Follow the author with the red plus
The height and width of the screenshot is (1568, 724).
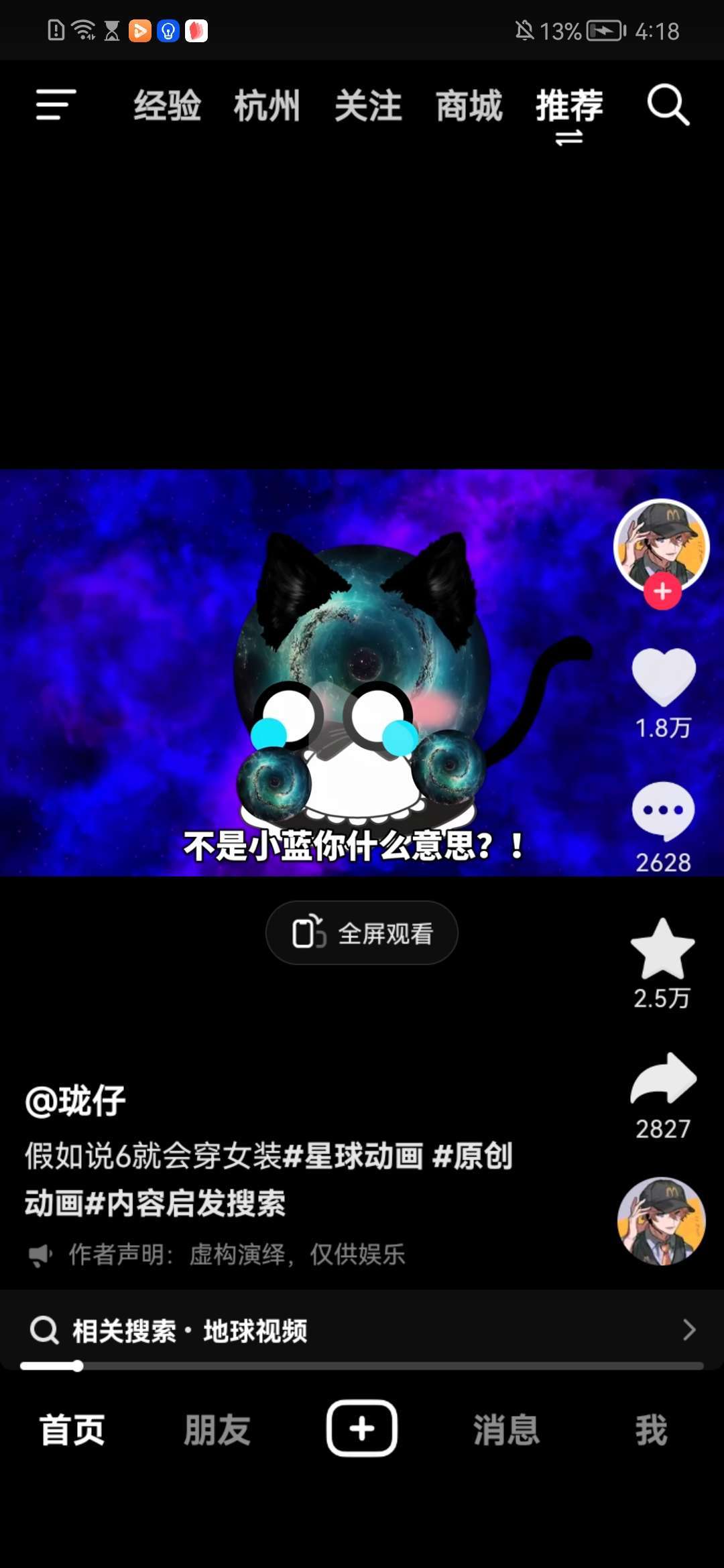pyautogui.click(x=662, y=591)
